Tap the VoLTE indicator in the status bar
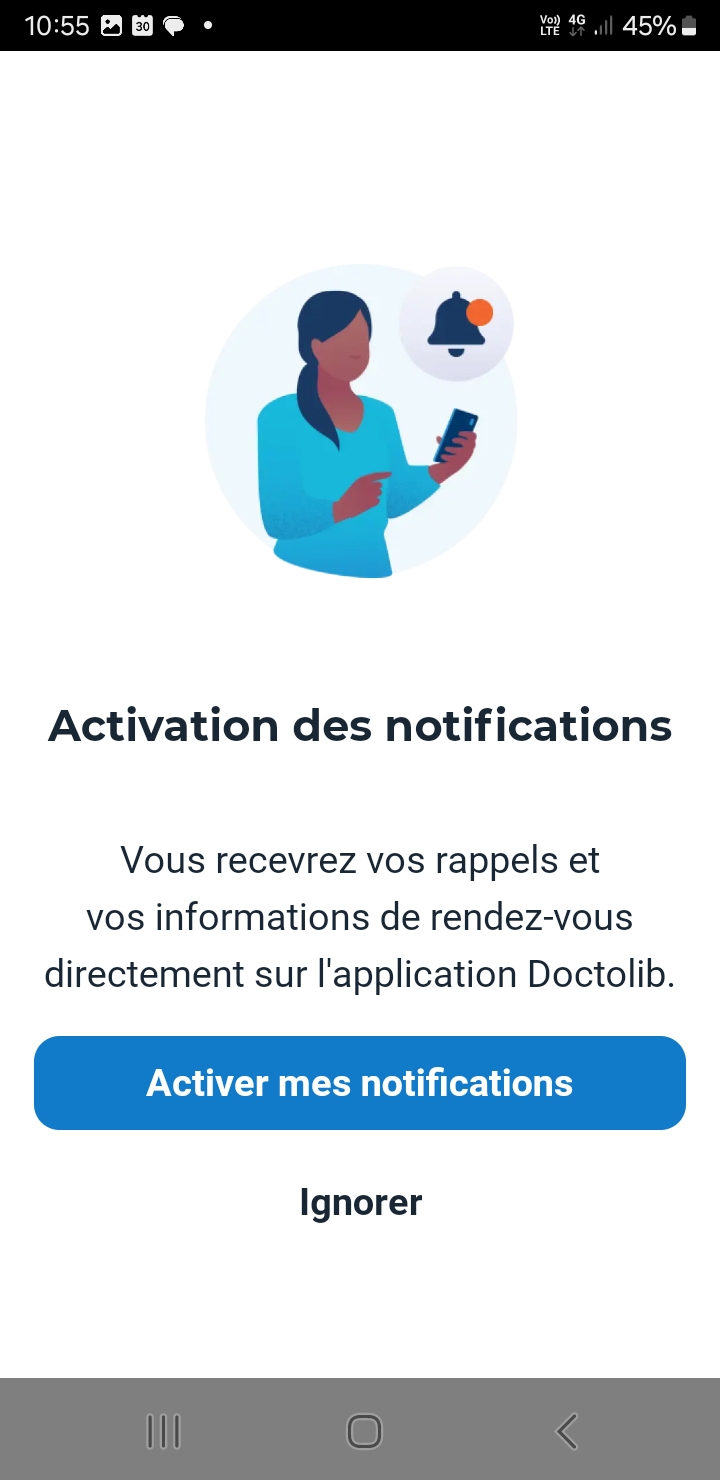The image size is (720, 1480). tap(549, 25)
